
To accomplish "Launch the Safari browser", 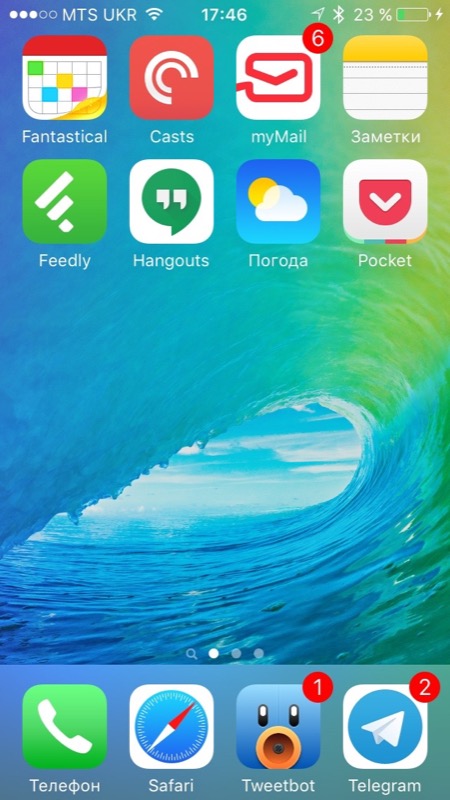I will 171,727.
